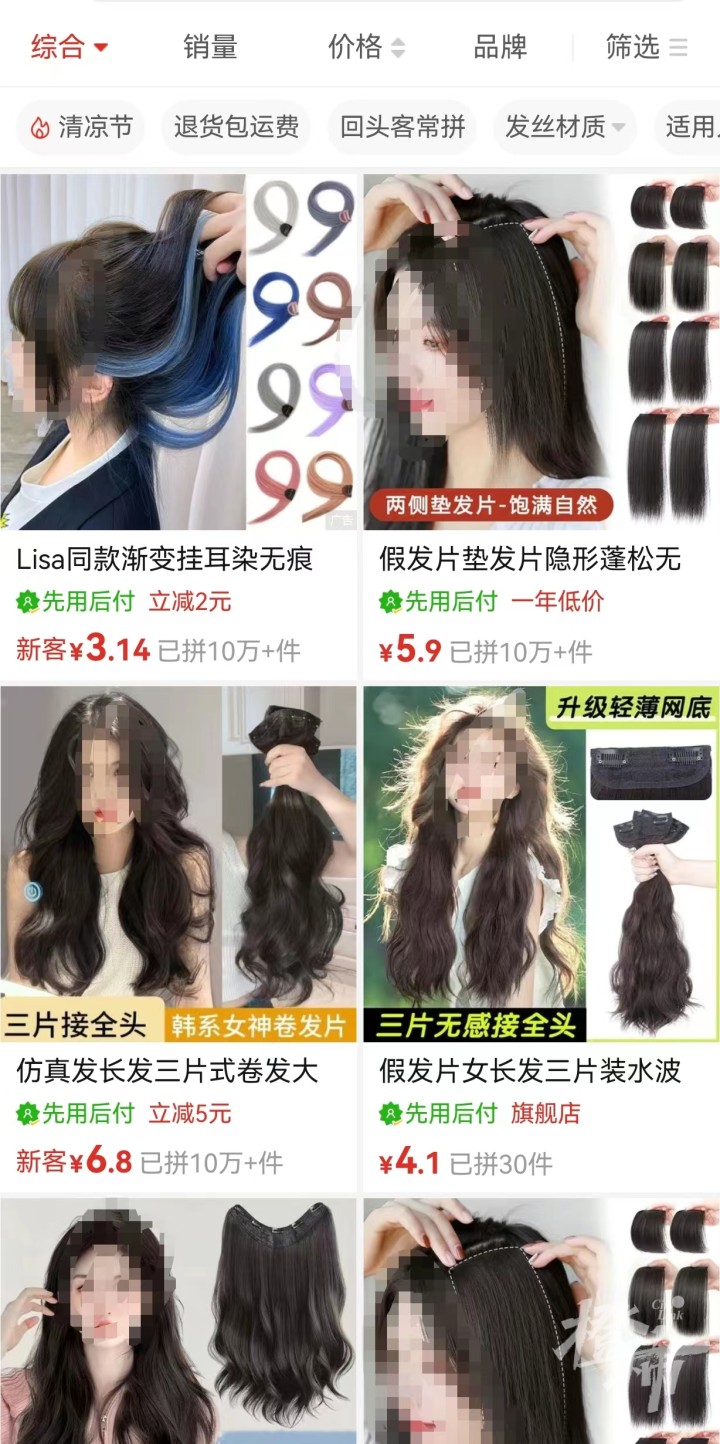720x1444 pixels.
Task: Select the 清凉节 chip
Action: [x=81, y=127]
